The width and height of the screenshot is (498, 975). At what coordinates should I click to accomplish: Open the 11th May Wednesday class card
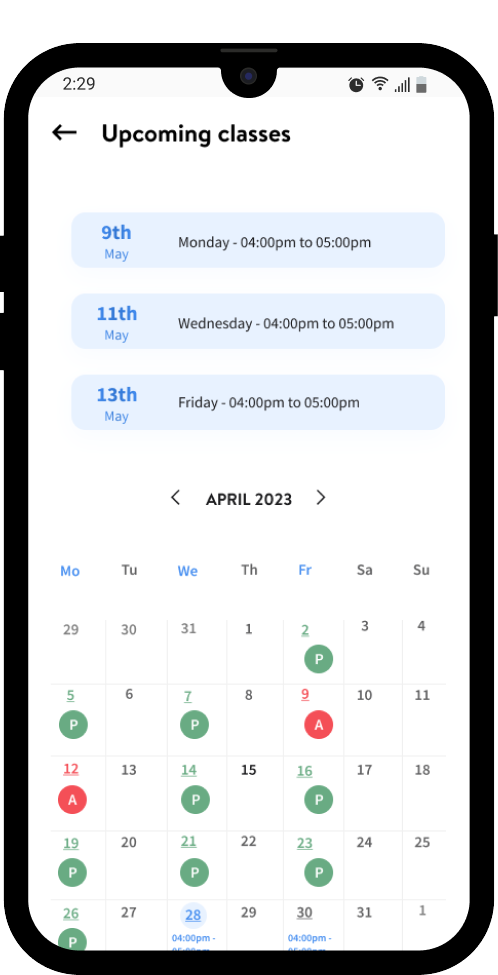coord(258,321)
